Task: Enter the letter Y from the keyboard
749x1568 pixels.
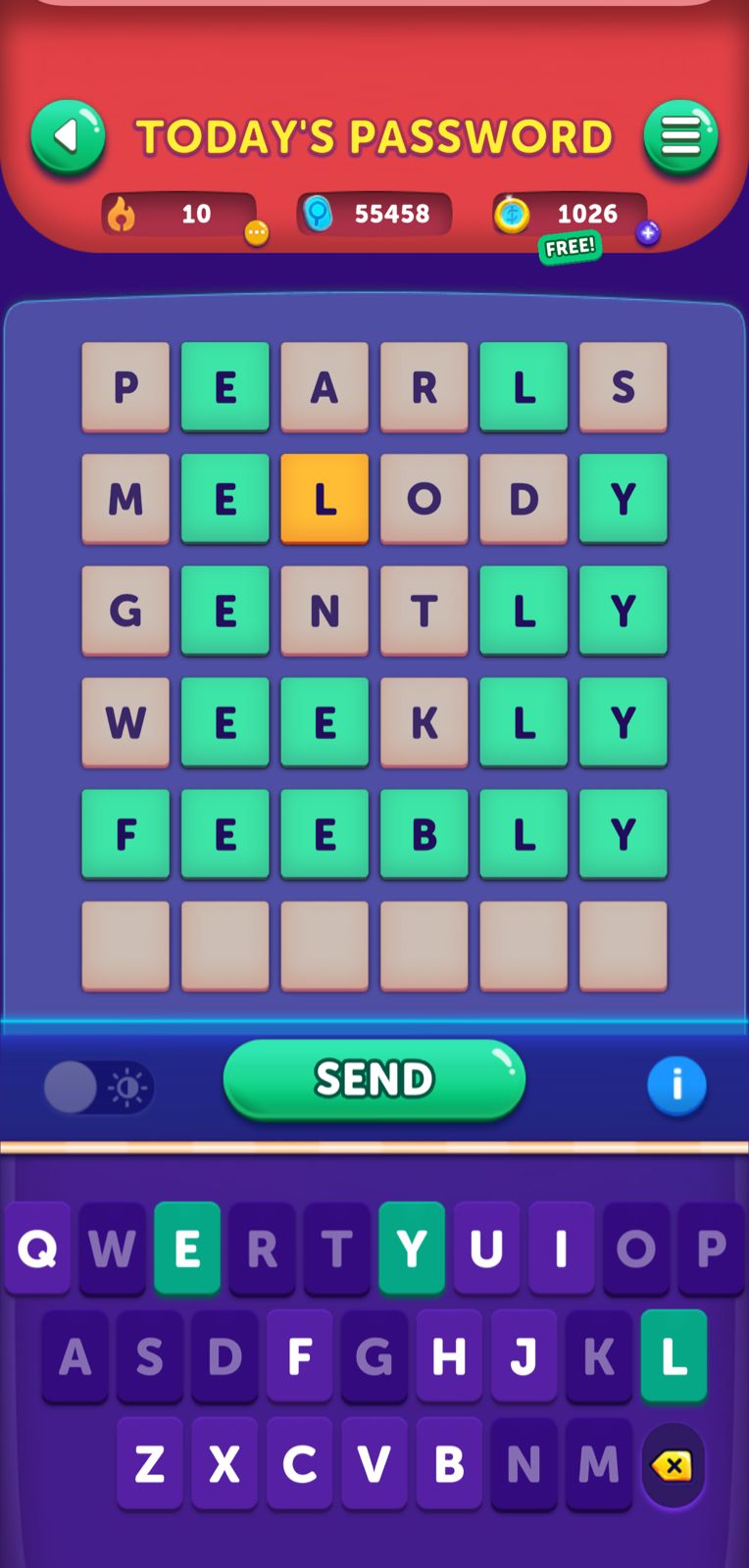Action: tap(412, 1249)
